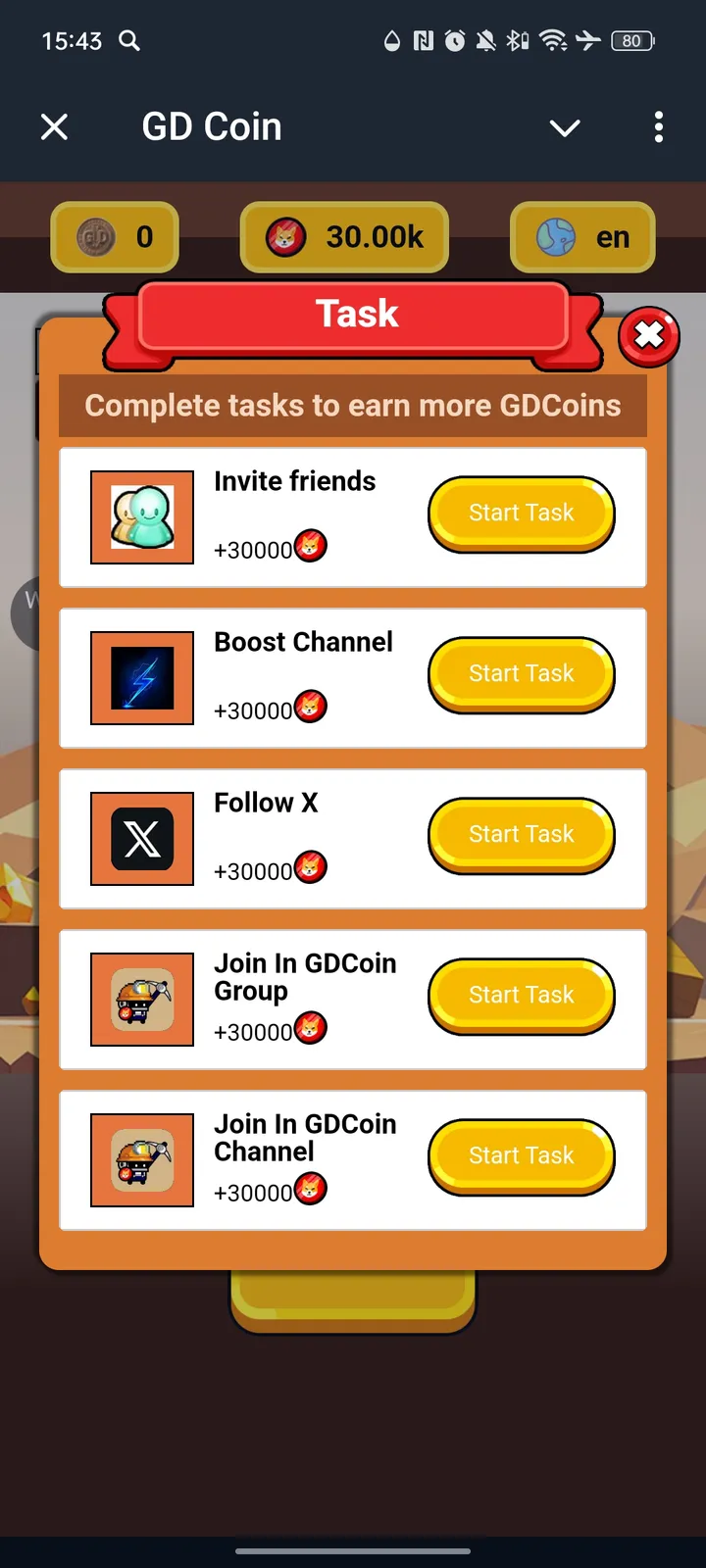Open the three-dot overflow menu
Image resolution: width=706 pixels, height=1568 pixels.
[658, 127]
